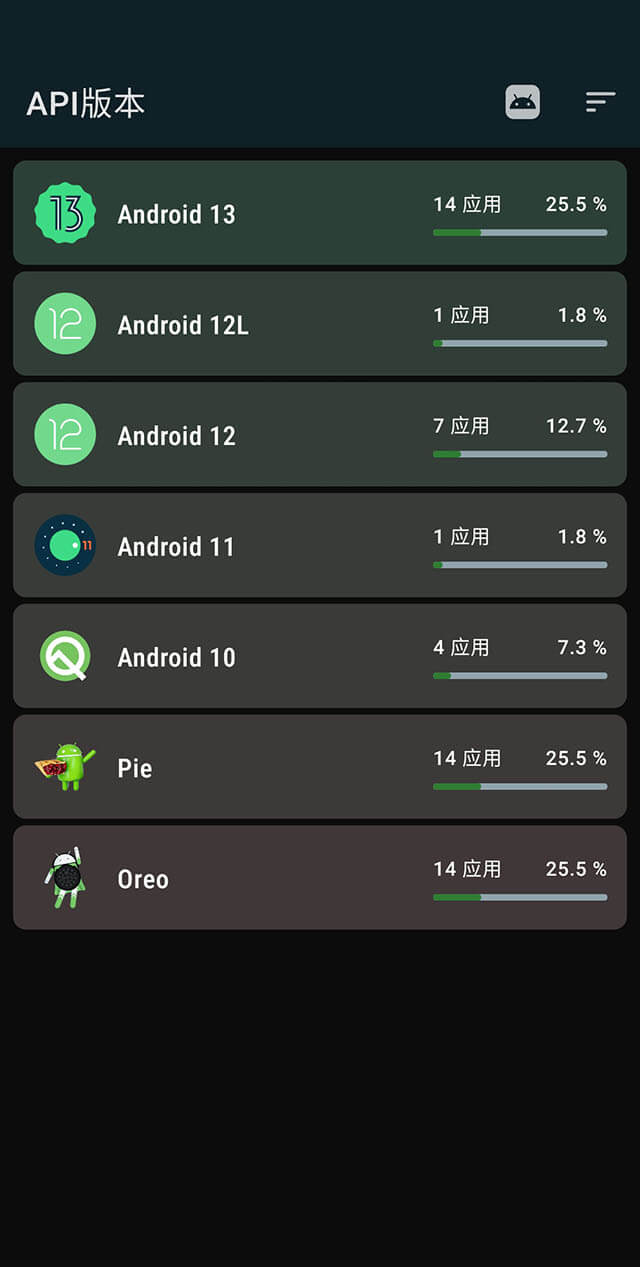The height and width of the screenshot is (1267, 640).
Task: Open the sort options icon
Action: click(x=600, y=102)
